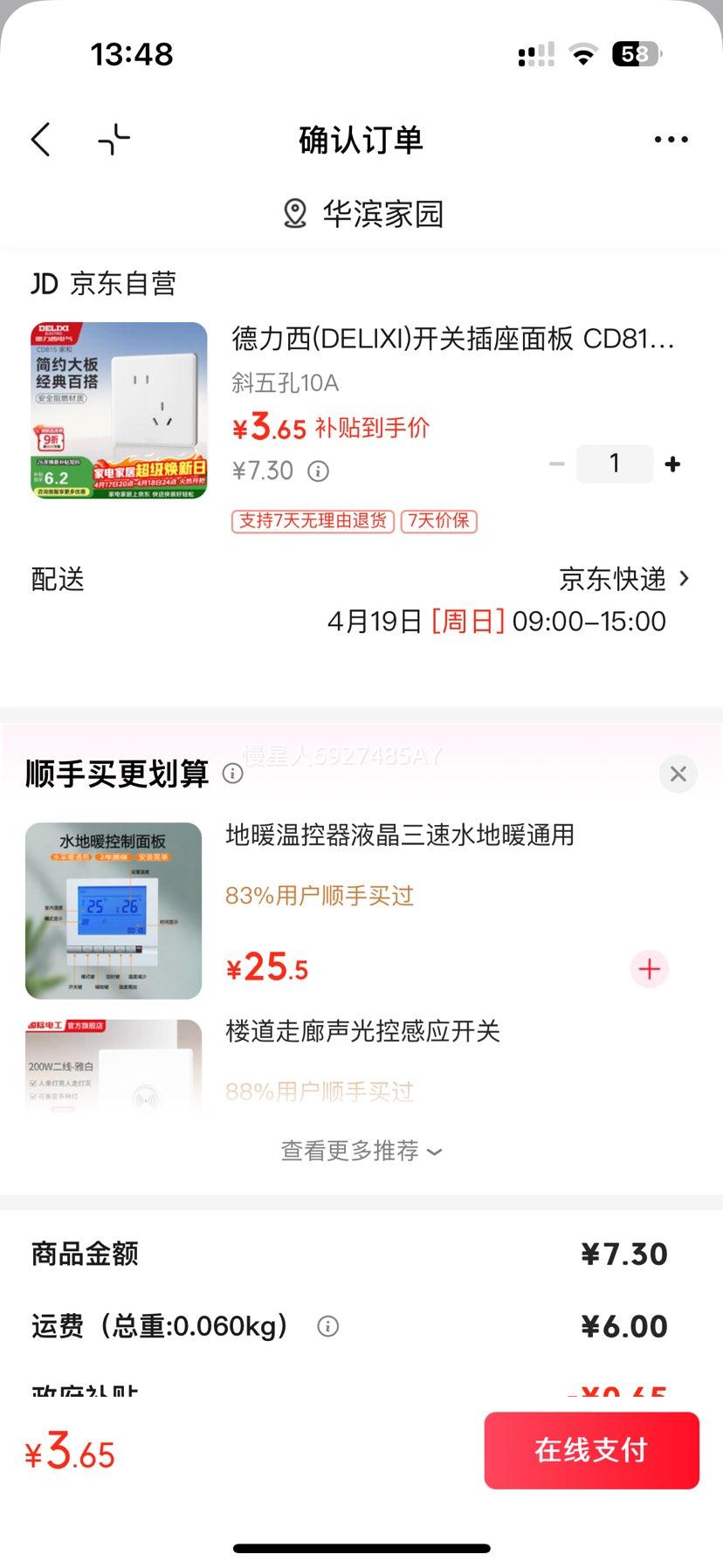The width and height of the screenshot is (723, 1568).
Task: Tap the back arrow to return
Action: point(40,139)
